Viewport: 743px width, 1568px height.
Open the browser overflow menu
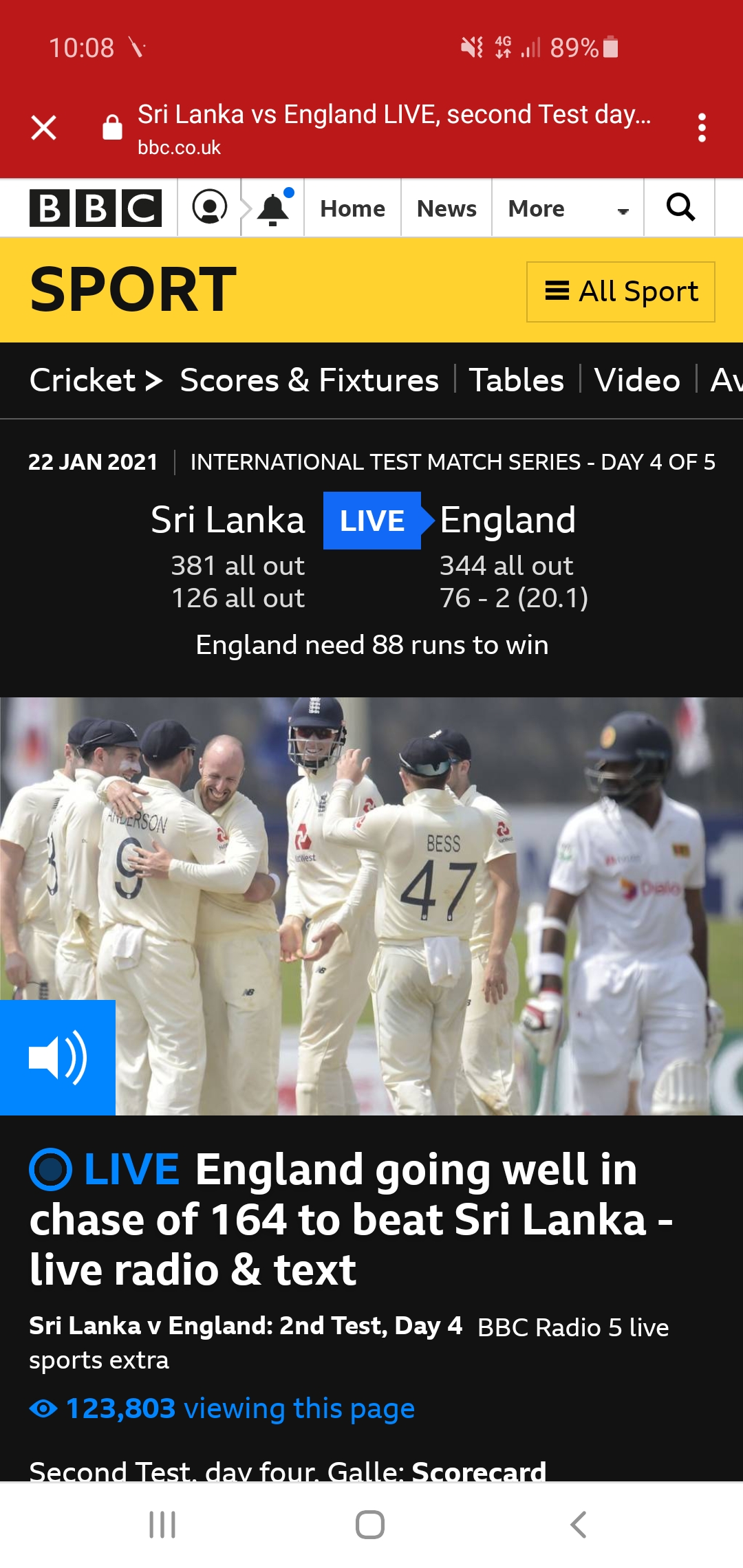tap(701, 128)
